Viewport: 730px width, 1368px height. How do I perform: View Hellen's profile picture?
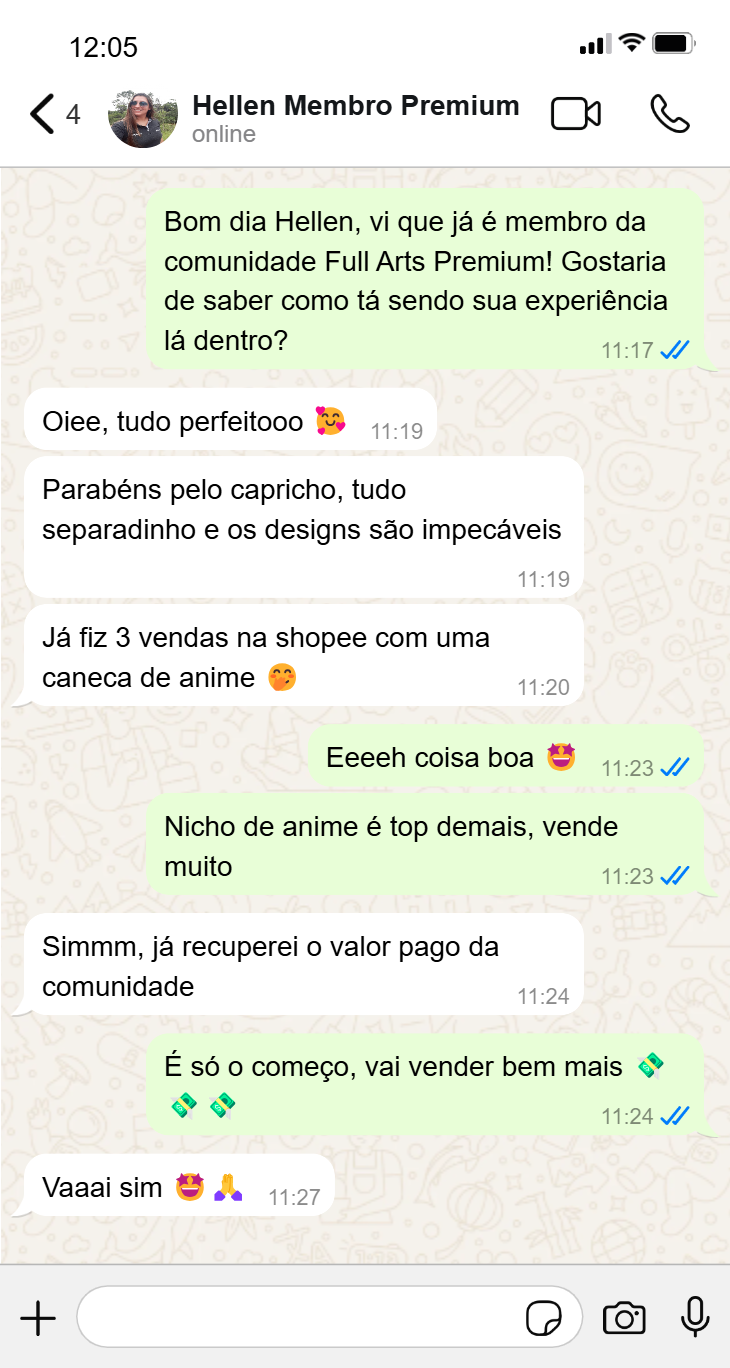[143, 117]
